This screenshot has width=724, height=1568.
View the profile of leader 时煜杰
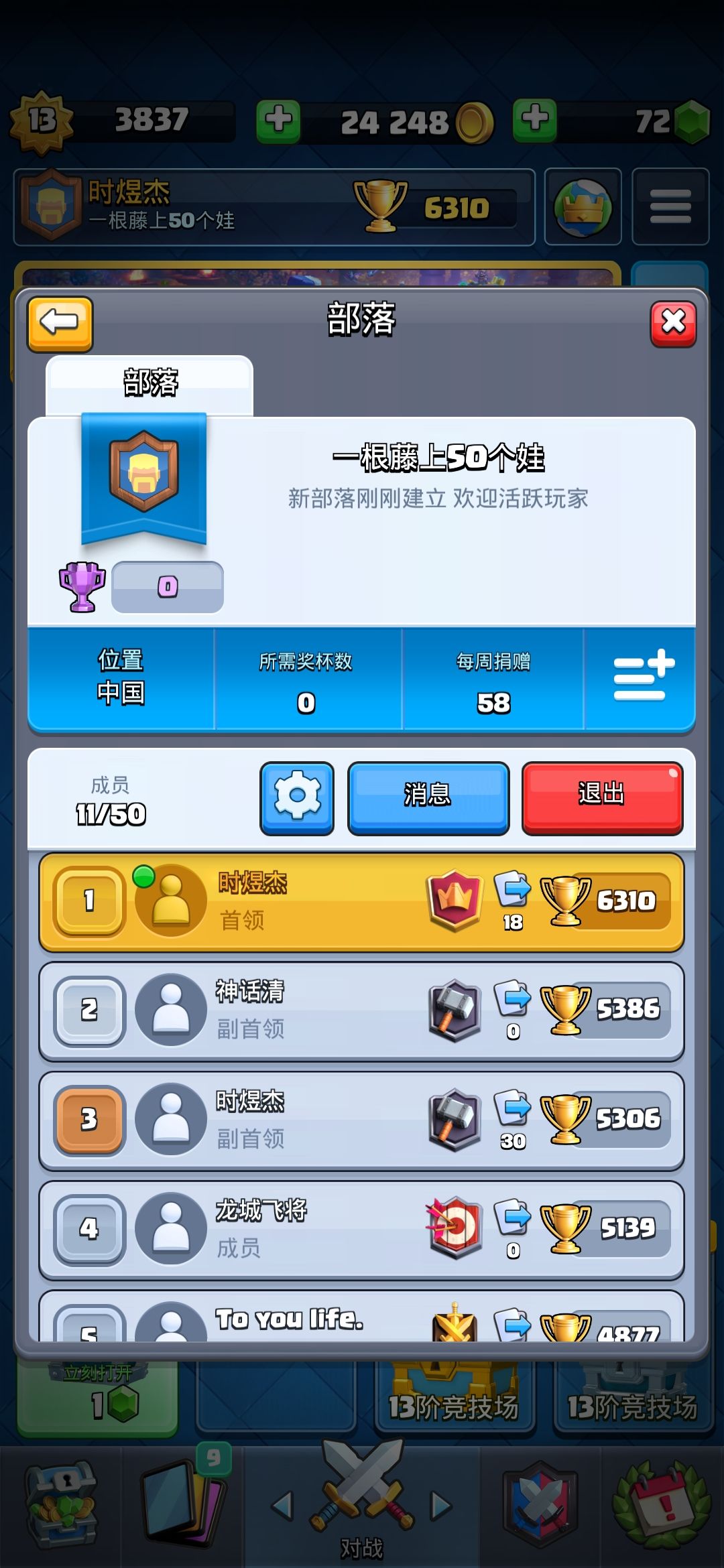[x=361, y=902]
